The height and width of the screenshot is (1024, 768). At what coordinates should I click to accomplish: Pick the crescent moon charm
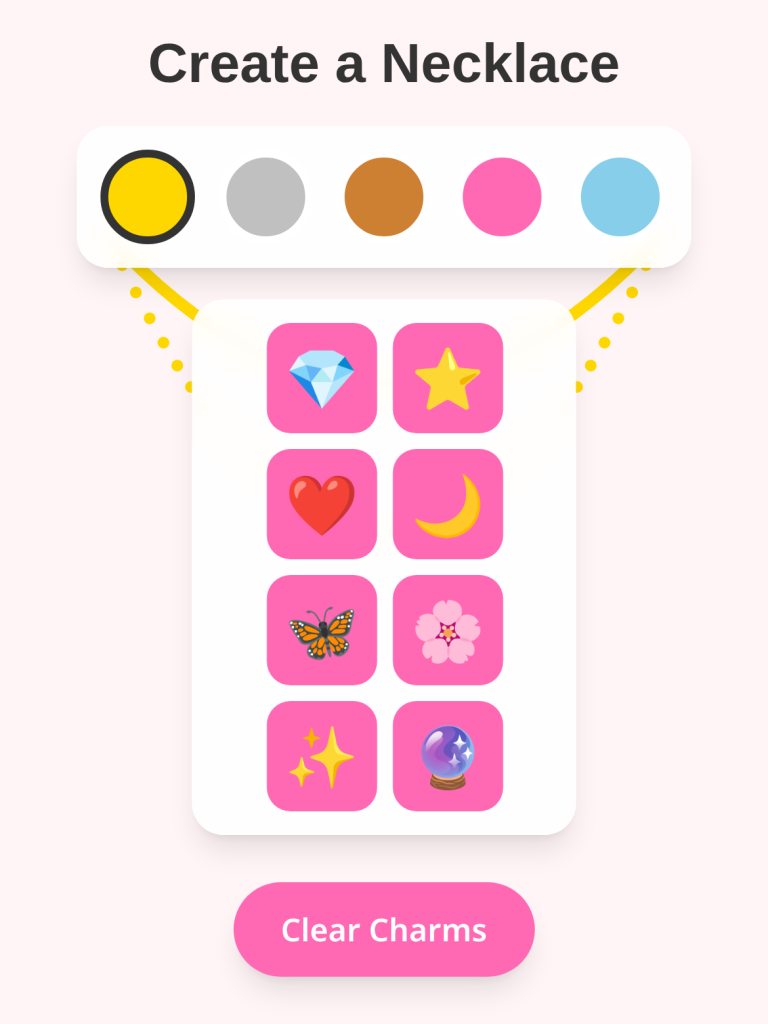[x=447, y=504]
